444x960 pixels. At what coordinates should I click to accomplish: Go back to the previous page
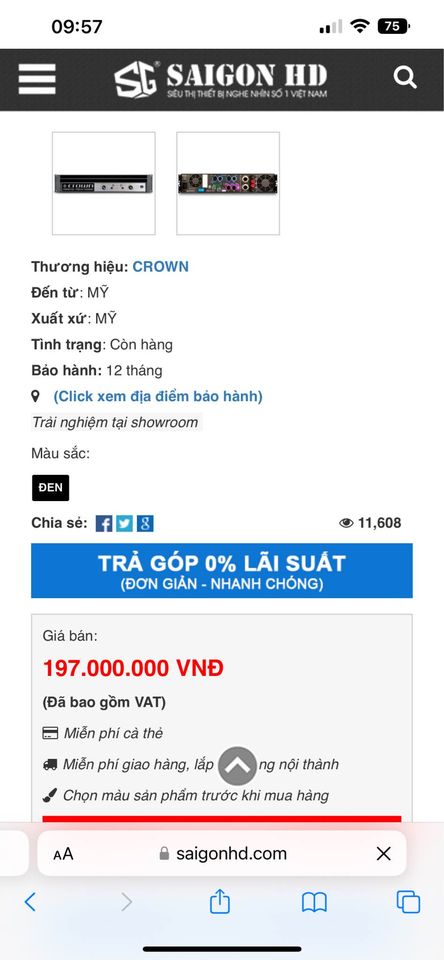tap(30, 901)
